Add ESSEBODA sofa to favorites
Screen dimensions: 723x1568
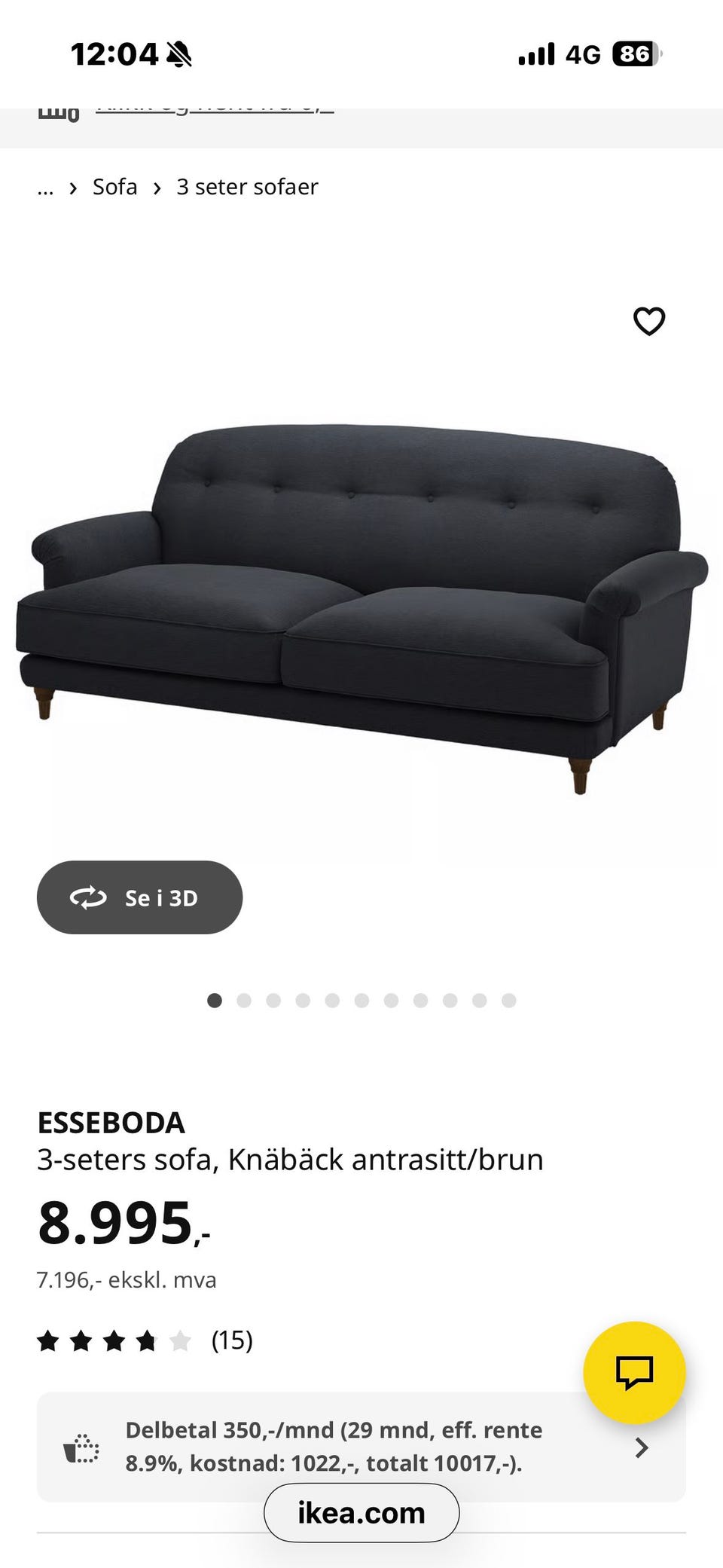(648, 322)
